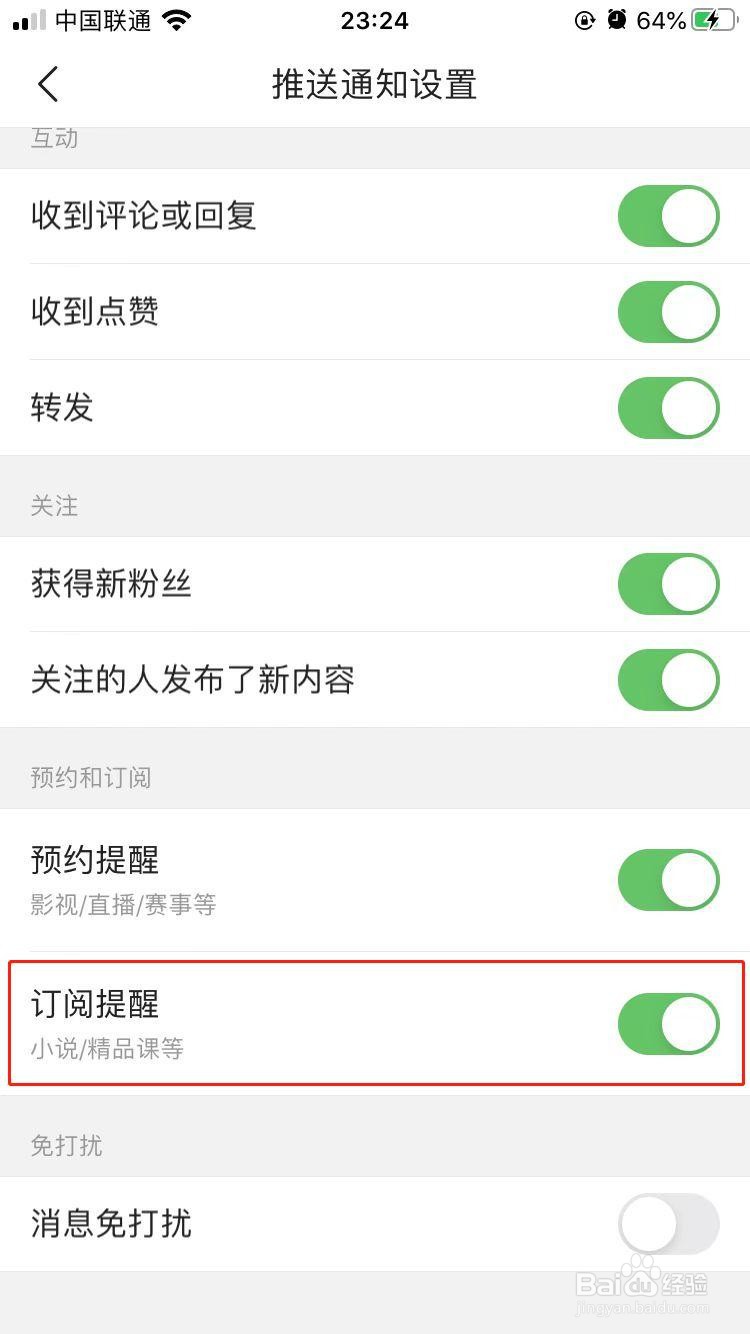The width and height of the screenshot is (750, 1334).
Task: Turn off the highlighted 订阅提醒 switch
Action: tap(667, 1022)
